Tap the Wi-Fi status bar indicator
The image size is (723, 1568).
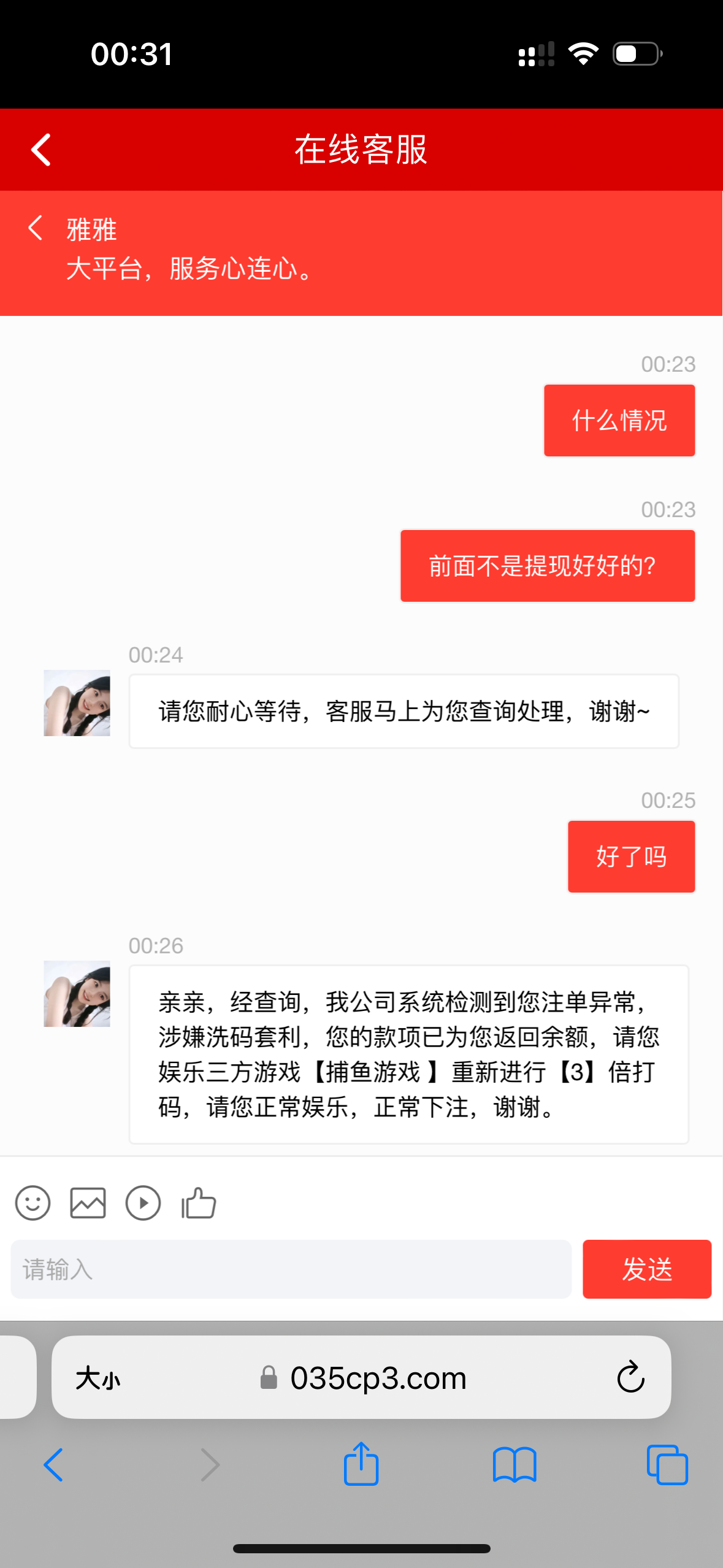tap(584, 54)
